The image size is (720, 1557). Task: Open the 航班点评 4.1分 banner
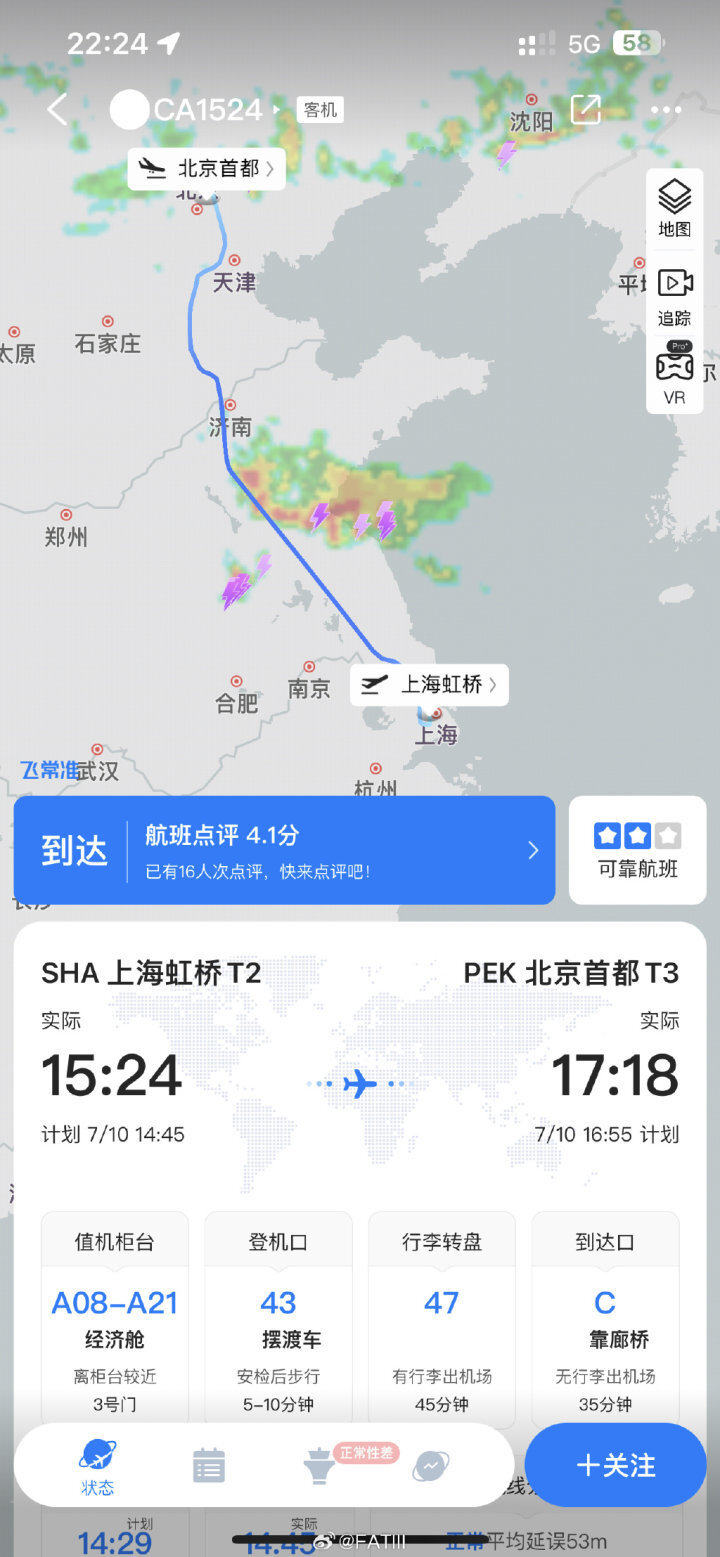click(x=284, y=850)
